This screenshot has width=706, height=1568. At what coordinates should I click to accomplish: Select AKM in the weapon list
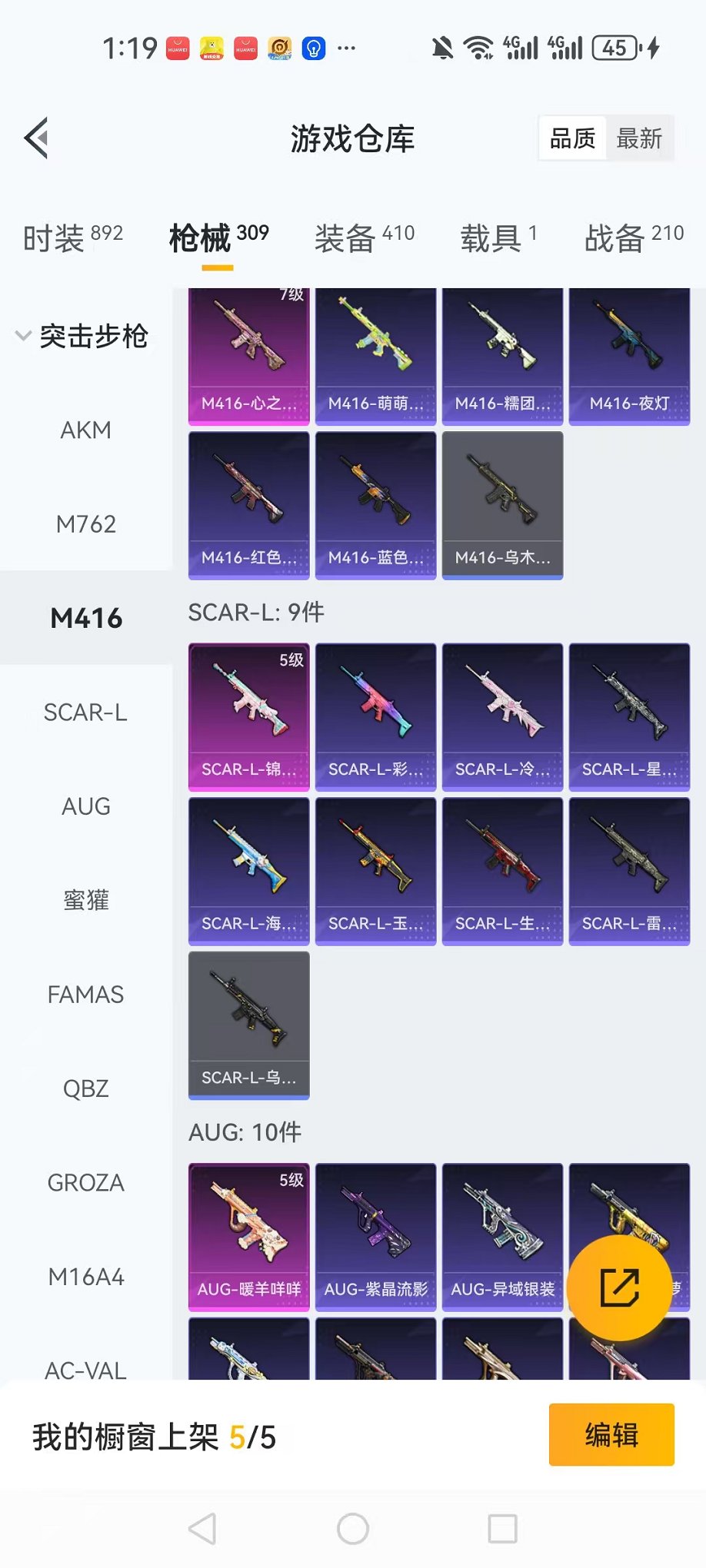(86, 430)
